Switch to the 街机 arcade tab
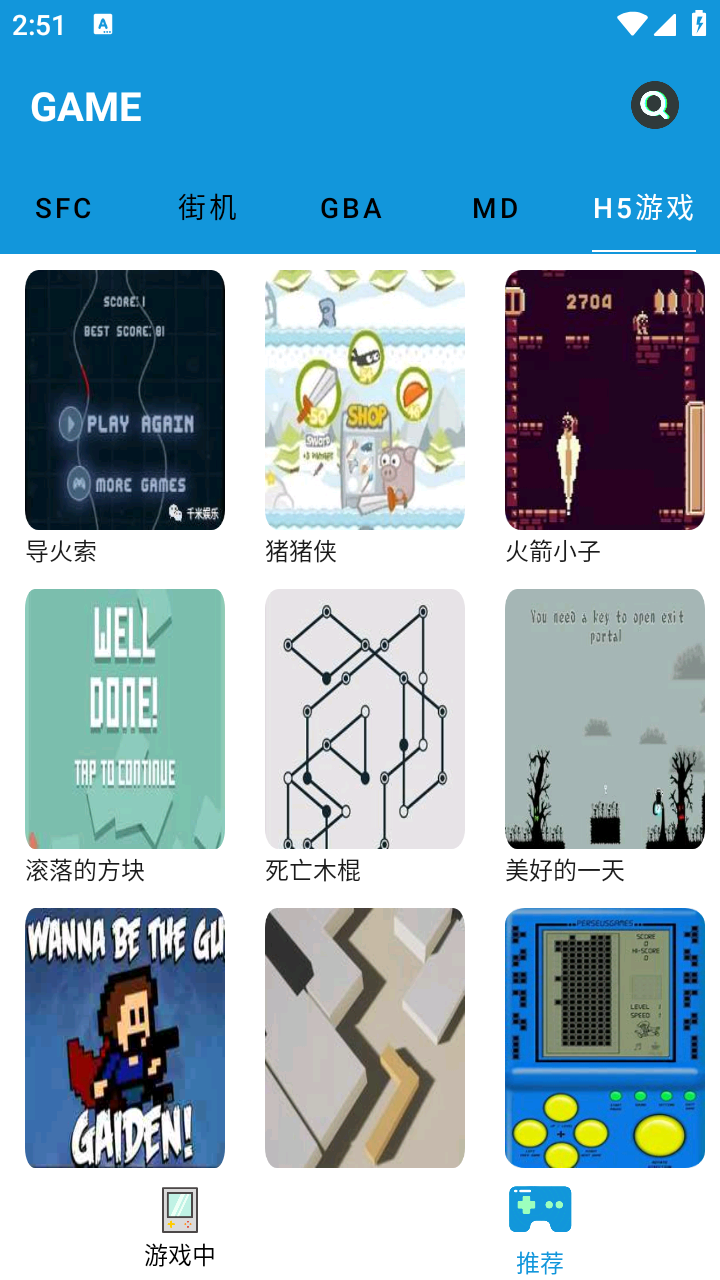This screenshot has width=720, height=1280. click(x=207, y=208)
